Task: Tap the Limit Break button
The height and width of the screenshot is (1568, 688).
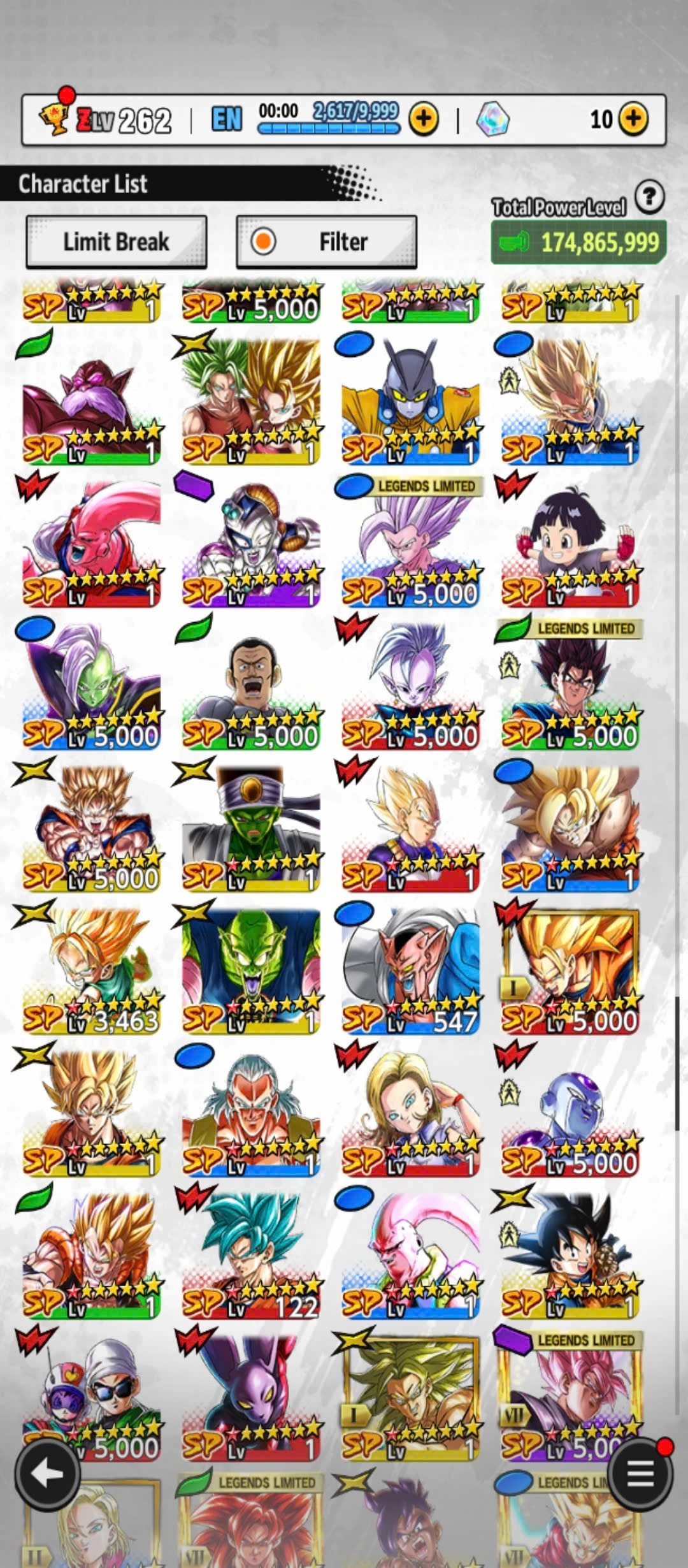Action: (116, 242)
